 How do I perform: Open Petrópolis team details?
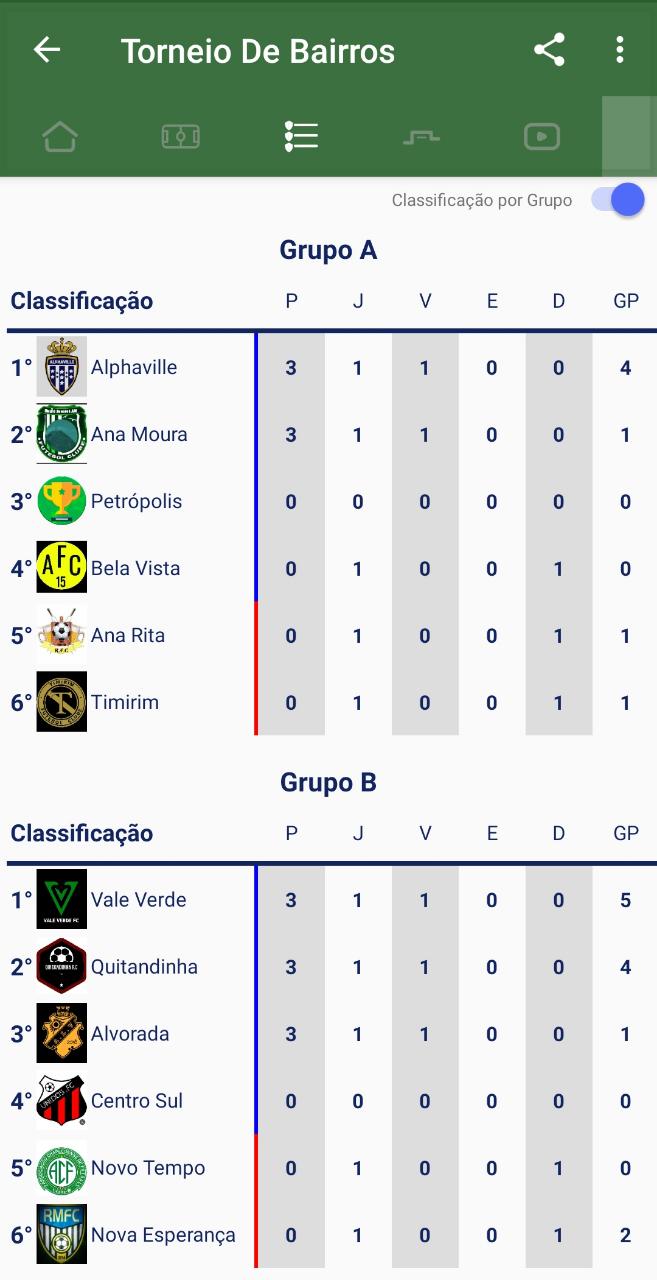point(136,501)
